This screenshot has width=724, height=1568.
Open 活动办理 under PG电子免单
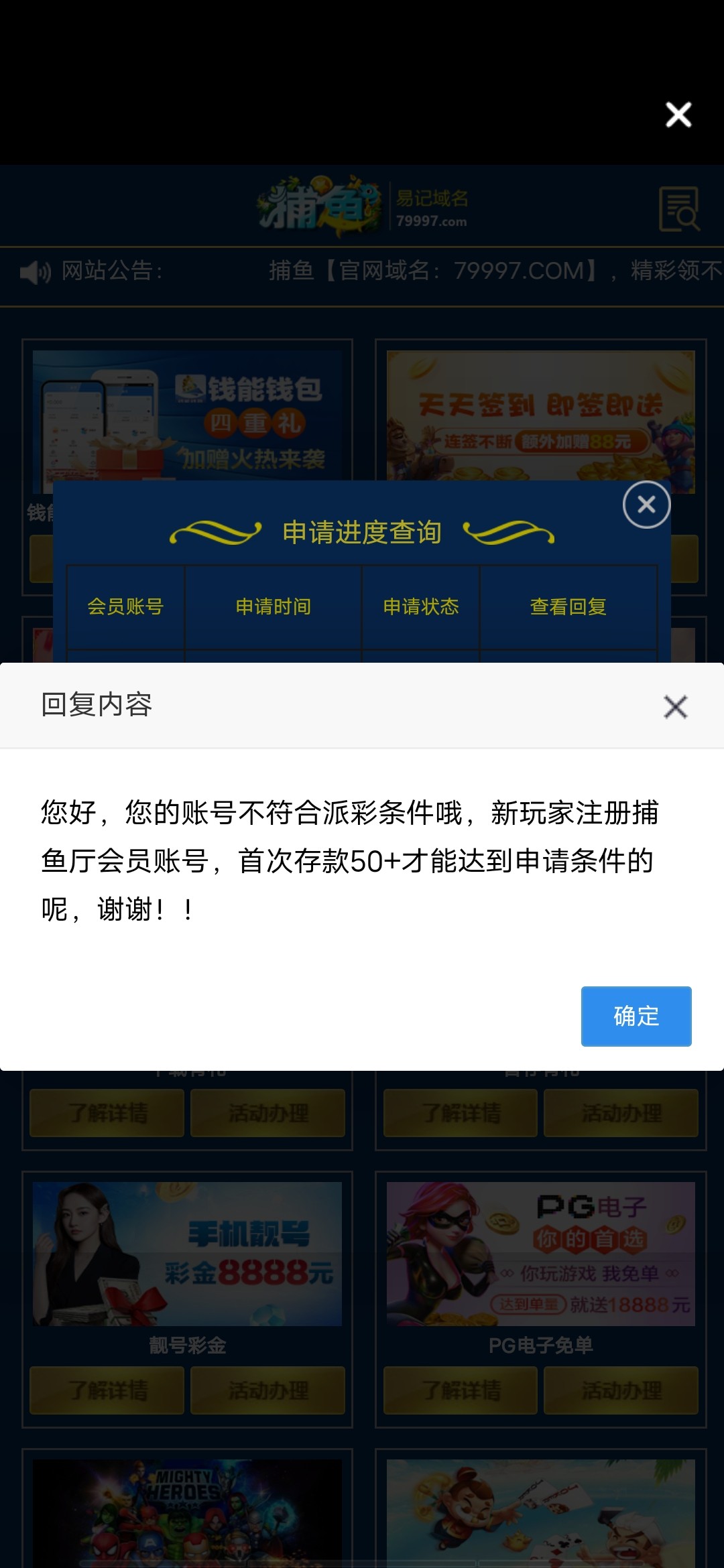point(621,1390)
